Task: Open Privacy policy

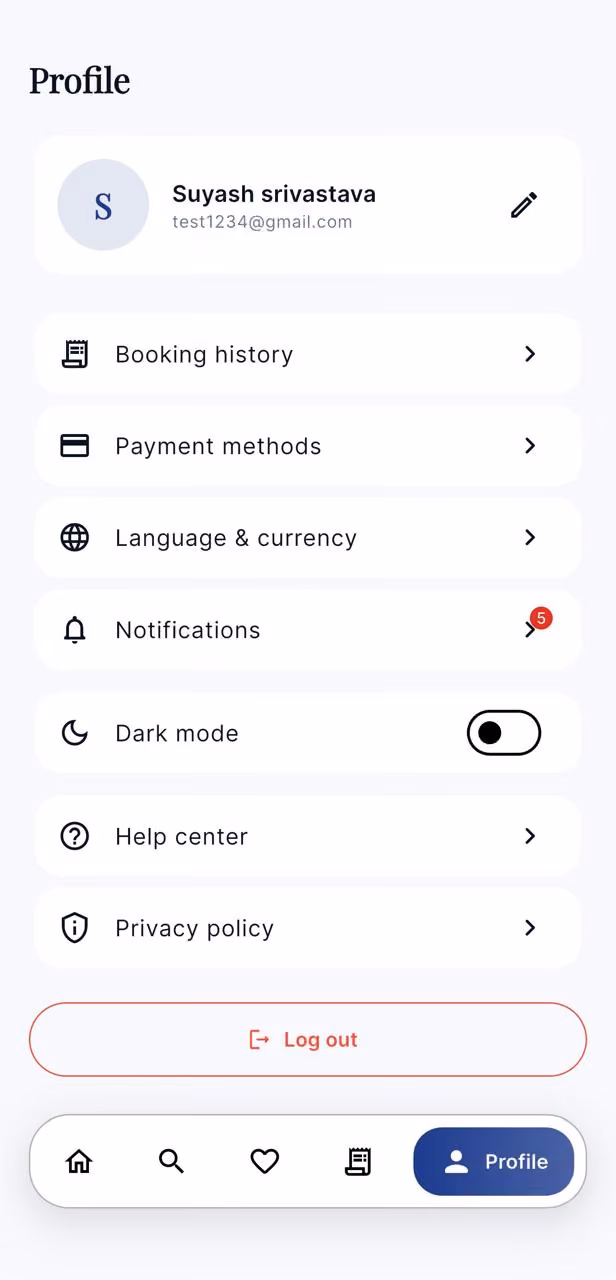Action: point(308,928)
